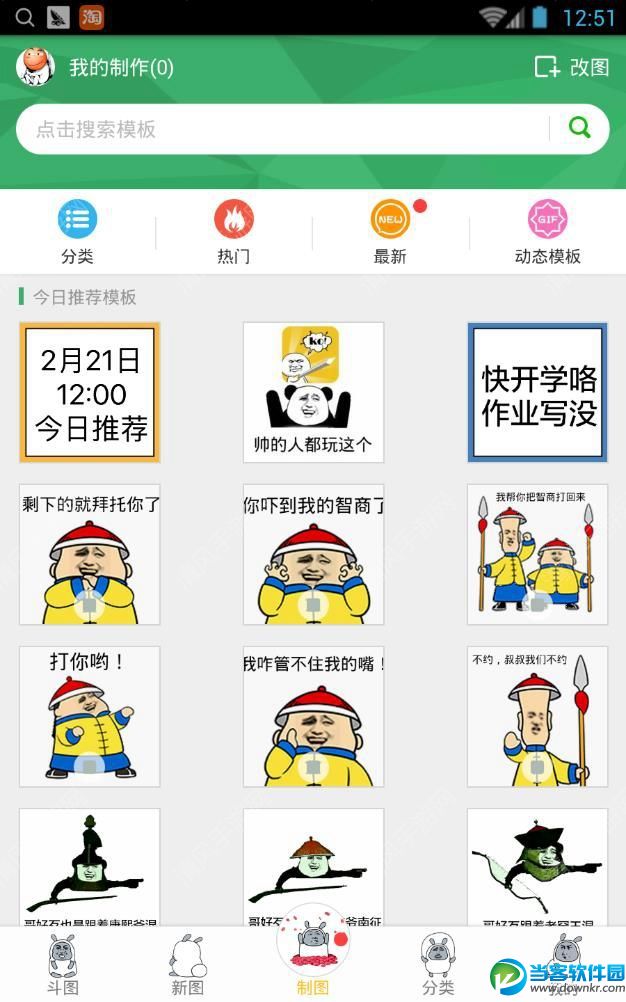Select the 我帮你把智商打回来 template
626x1002 pixels.
(537, 555)
